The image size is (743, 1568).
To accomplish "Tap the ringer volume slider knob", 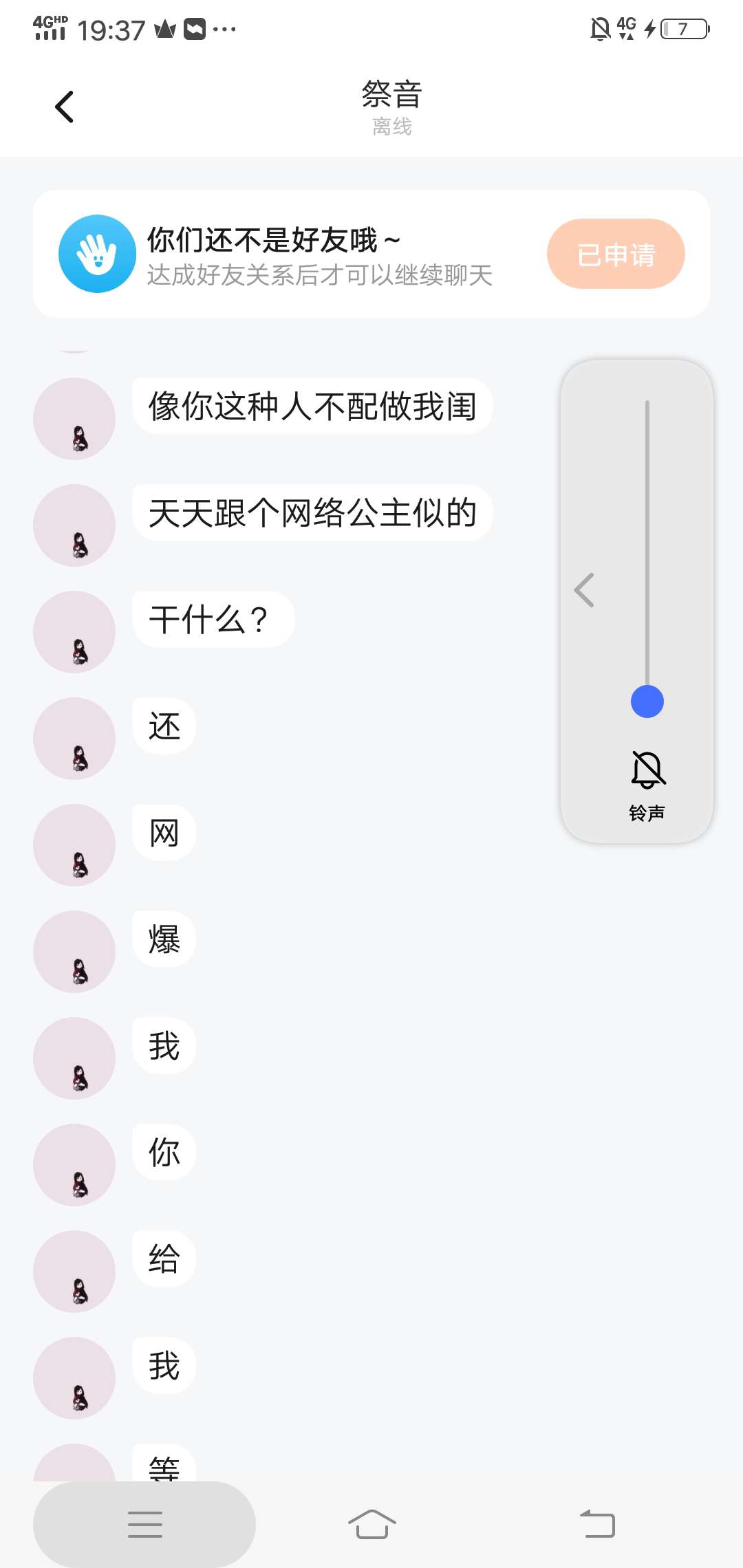I will click(x=647, y=701).
